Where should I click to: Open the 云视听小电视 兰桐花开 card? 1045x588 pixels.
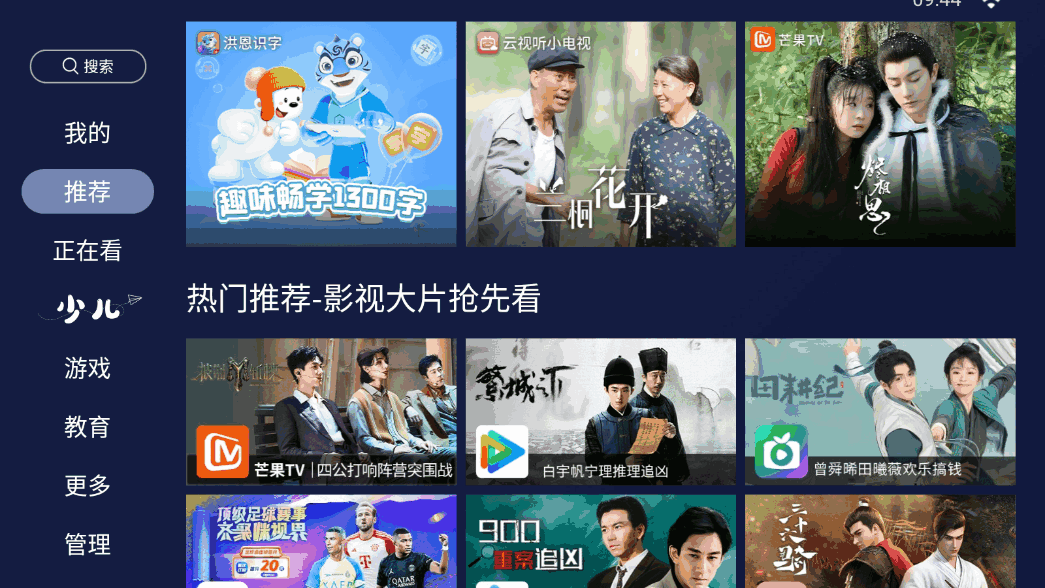[x=600, y=134]
